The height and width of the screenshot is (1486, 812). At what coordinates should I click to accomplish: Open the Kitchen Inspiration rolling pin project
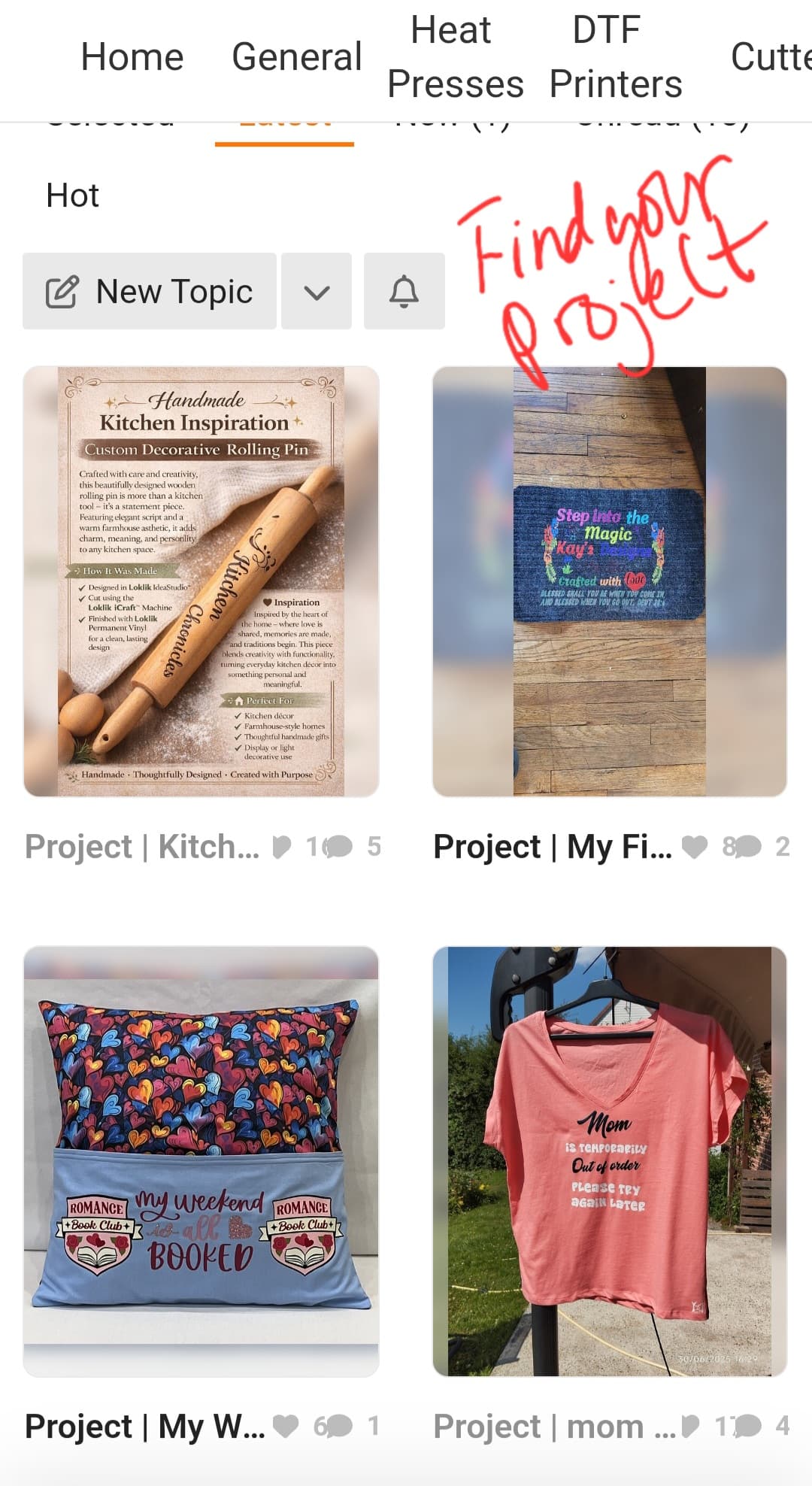201,581
